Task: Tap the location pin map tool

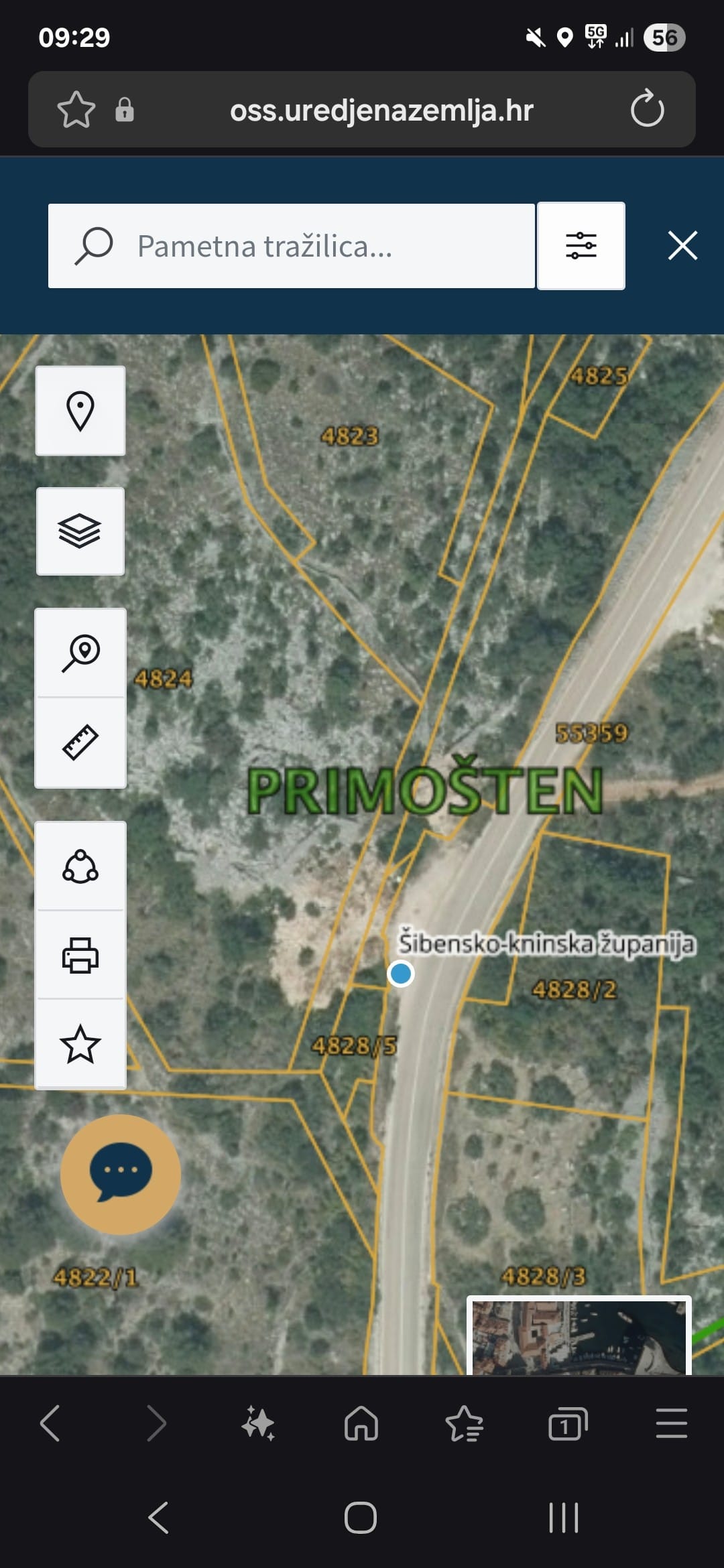Action: point(80,411)
